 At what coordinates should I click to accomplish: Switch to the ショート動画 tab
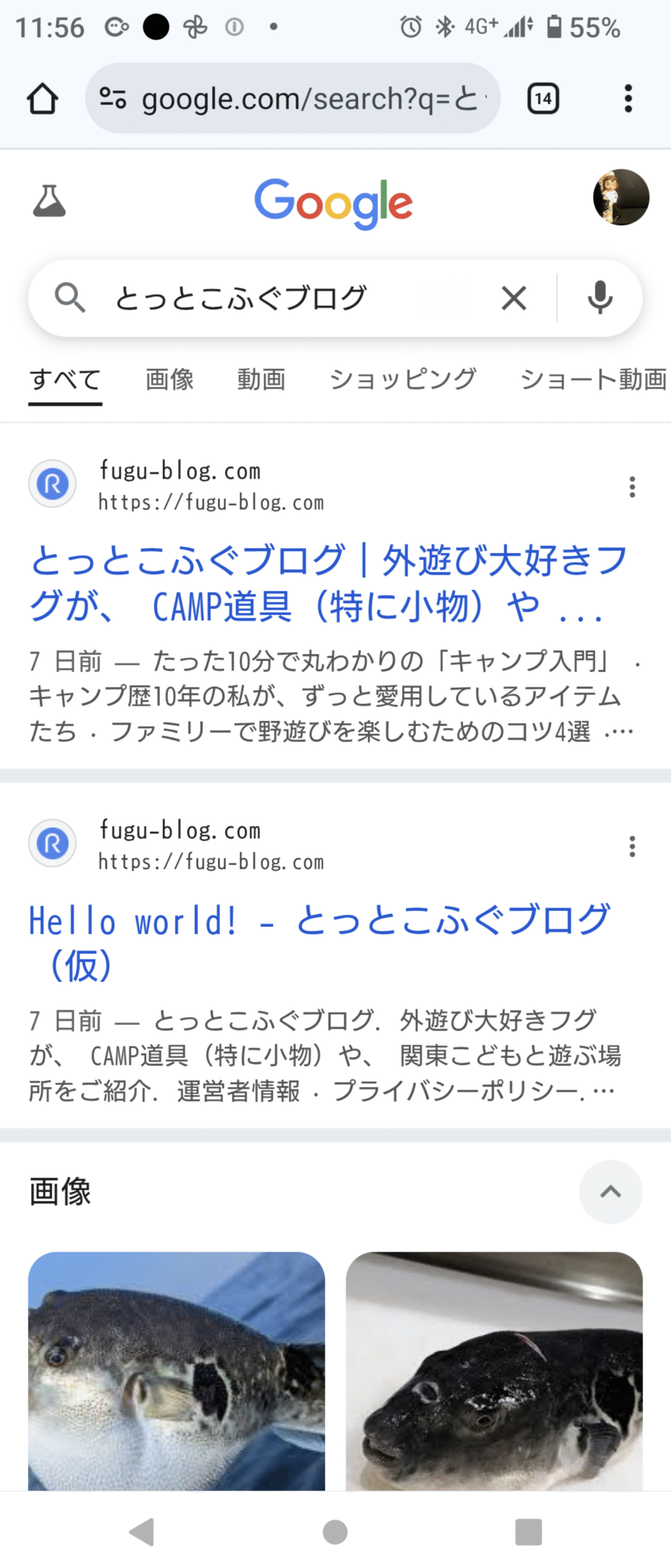[x=593, y=379]
